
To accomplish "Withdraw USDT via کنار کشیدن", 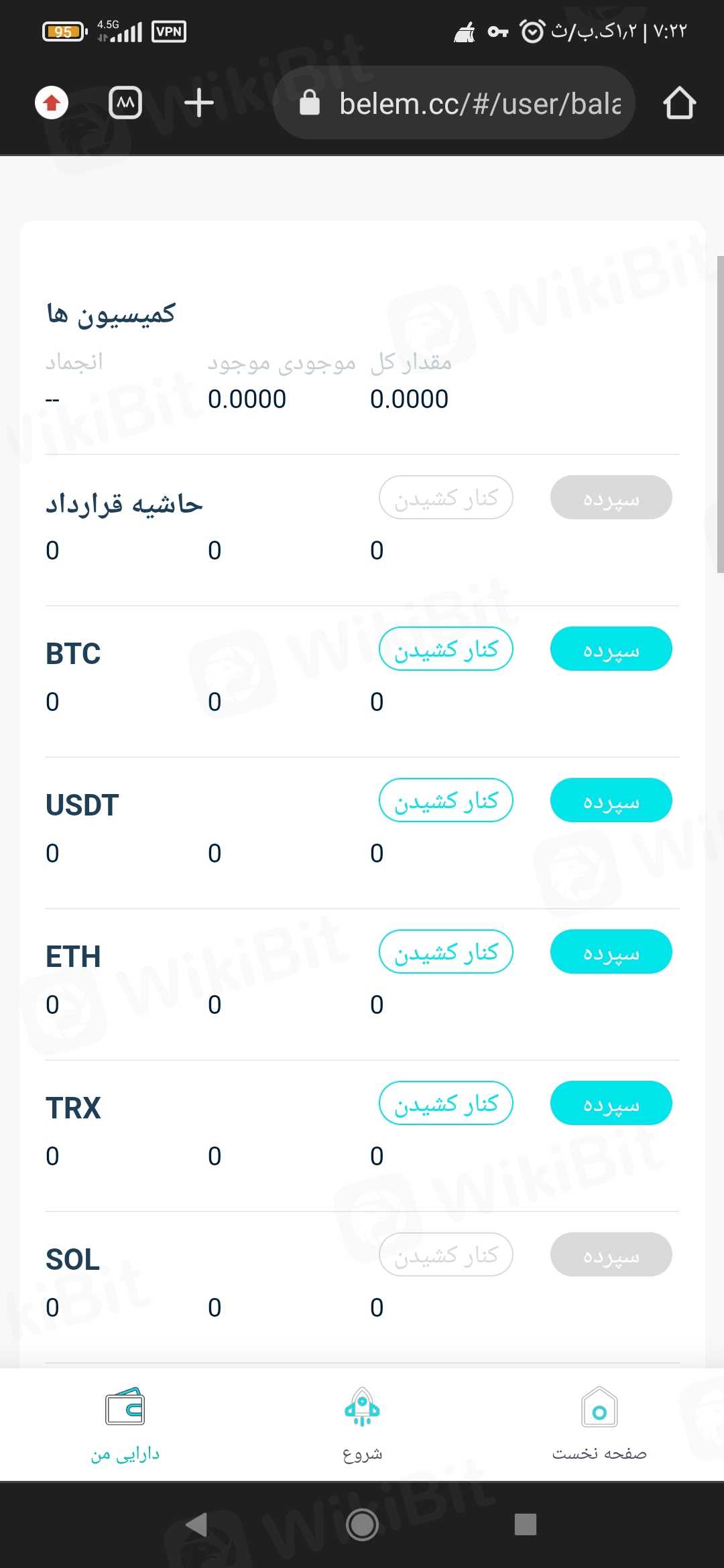I will point(446,800).
